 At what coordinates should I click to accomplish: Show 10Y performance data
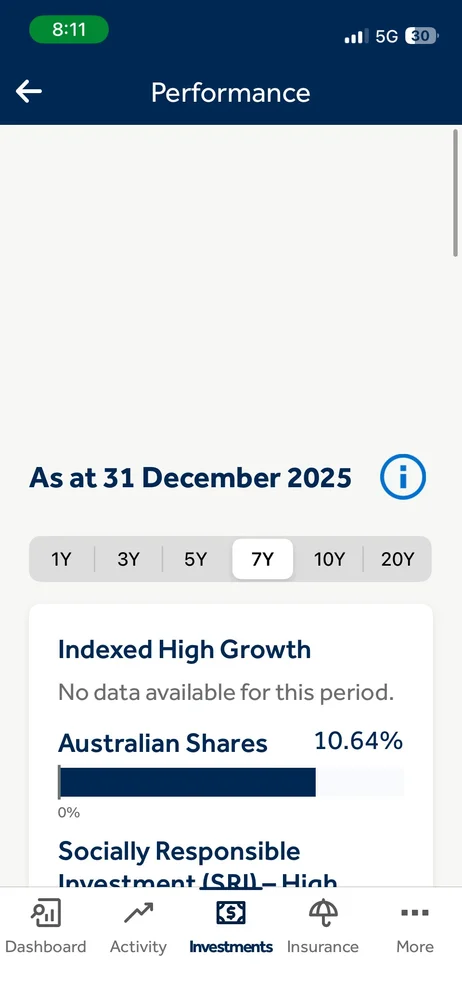click(x=329, y=559)
